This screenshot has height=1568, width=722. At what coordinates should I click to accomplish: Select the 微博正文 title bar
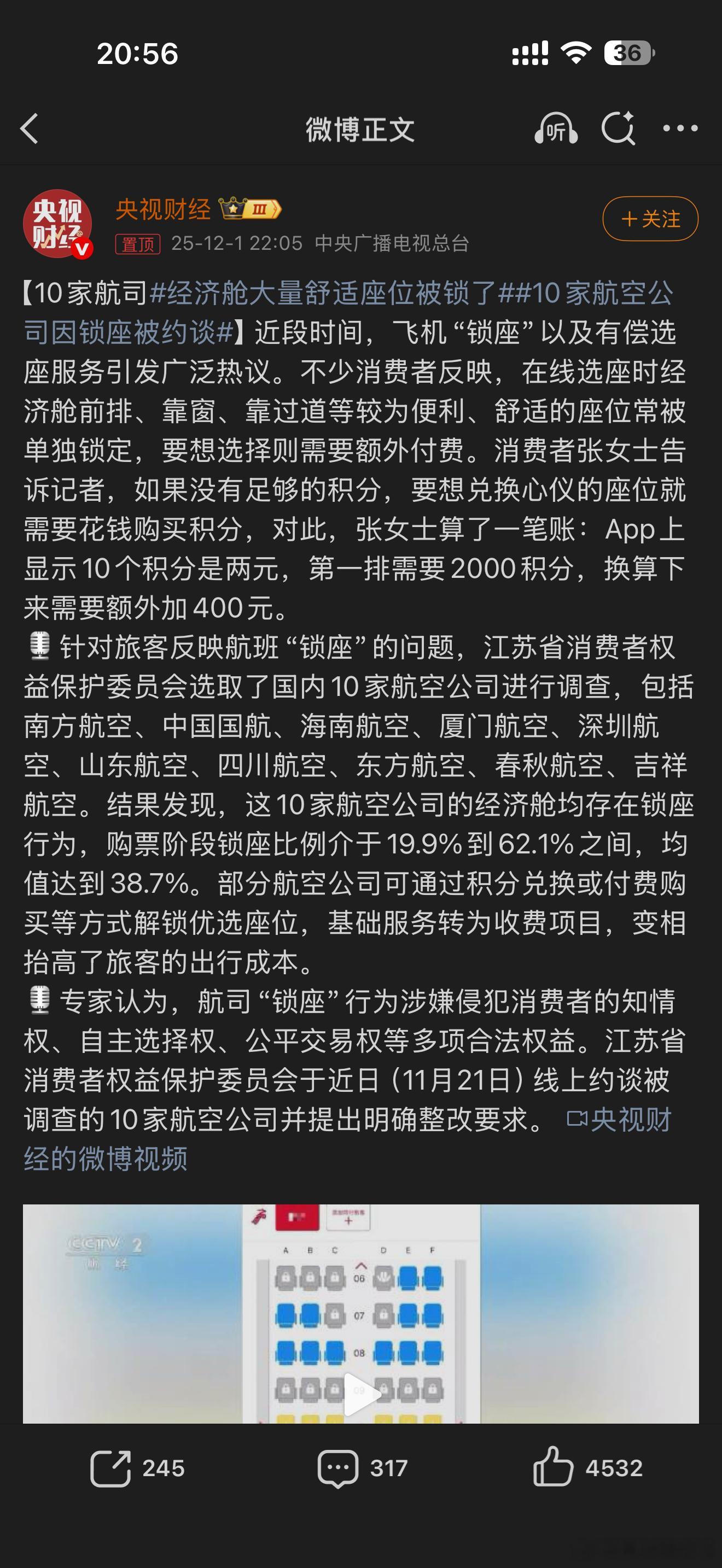point(360,130)
